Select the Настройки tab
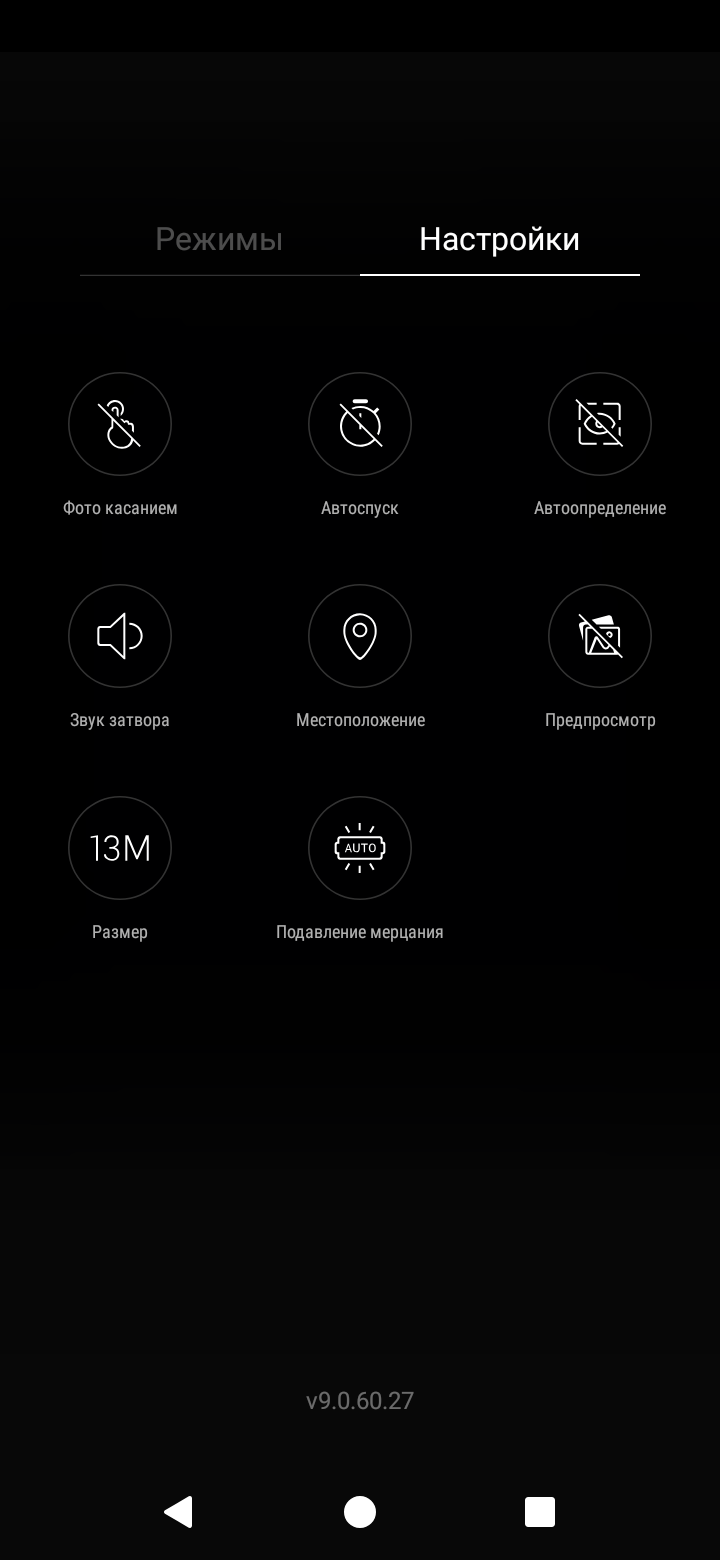This screenshot has width=720, height=1560. point(499,239)
